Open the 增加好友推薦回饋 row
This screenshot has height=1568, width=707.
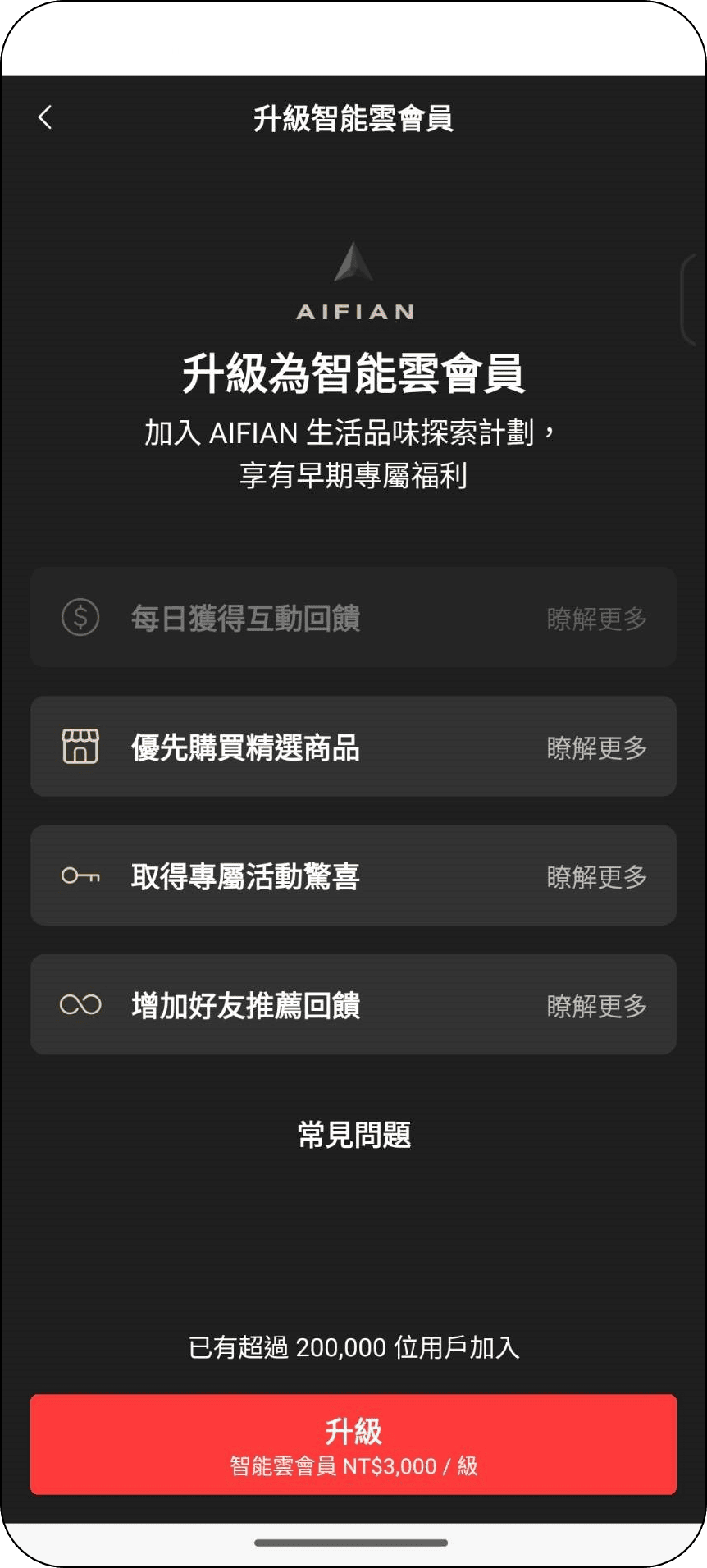353,1004
